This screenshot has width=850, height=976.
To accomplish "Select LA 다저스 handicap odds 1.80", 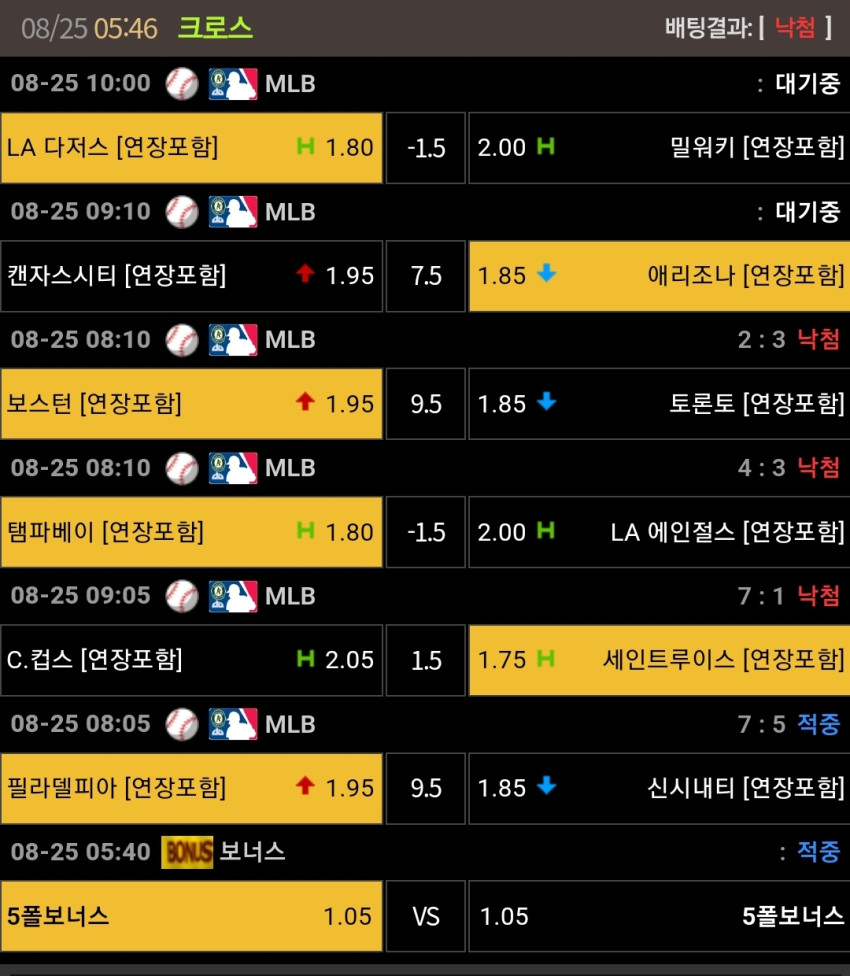I will click(192, 148).
